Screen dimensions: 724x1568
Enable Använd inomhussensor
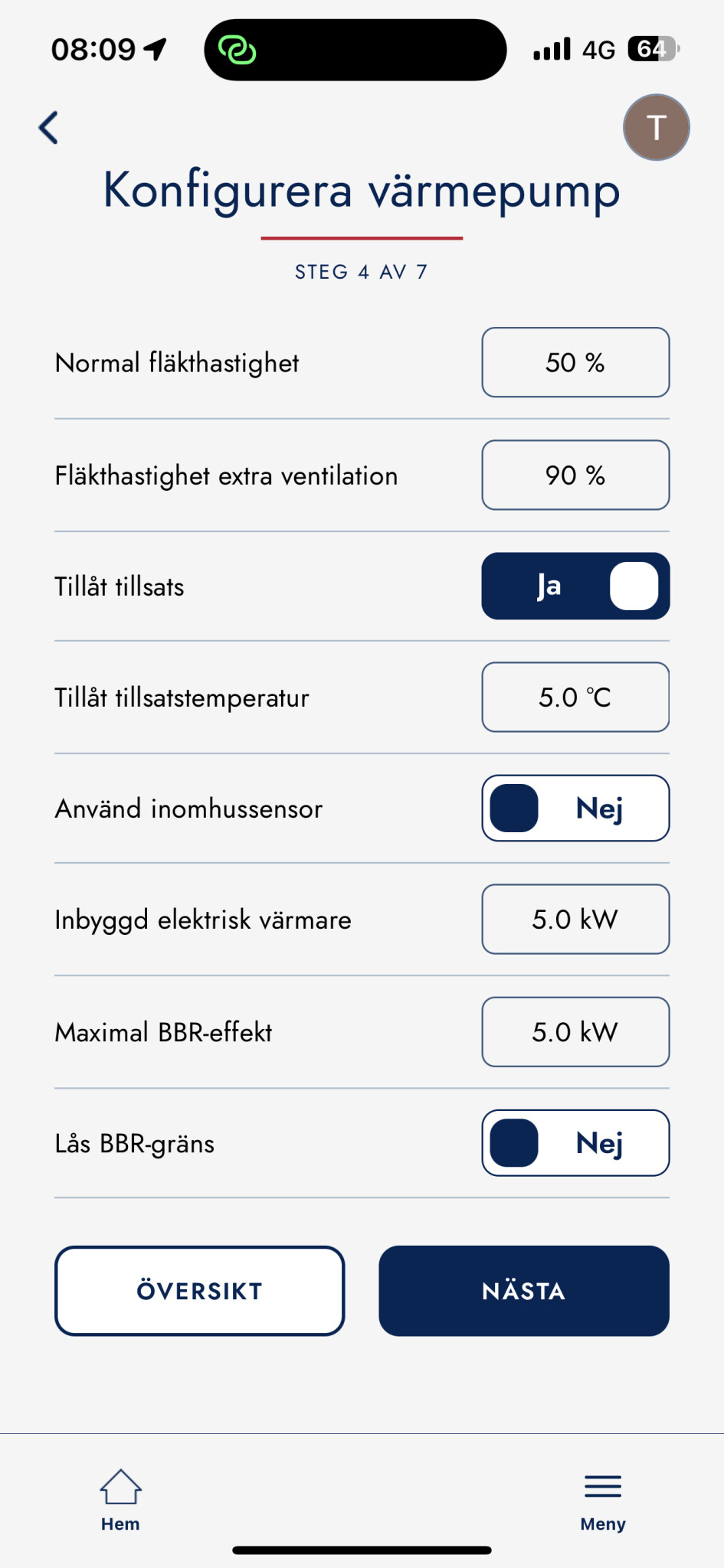575,808
